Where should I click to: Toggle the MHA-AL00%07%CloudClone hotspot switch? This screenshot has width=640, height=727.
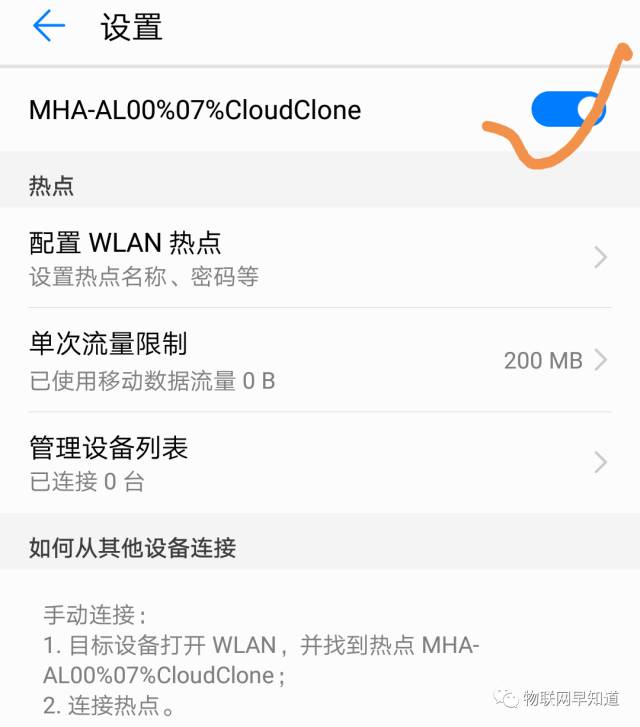click(567, 109)
